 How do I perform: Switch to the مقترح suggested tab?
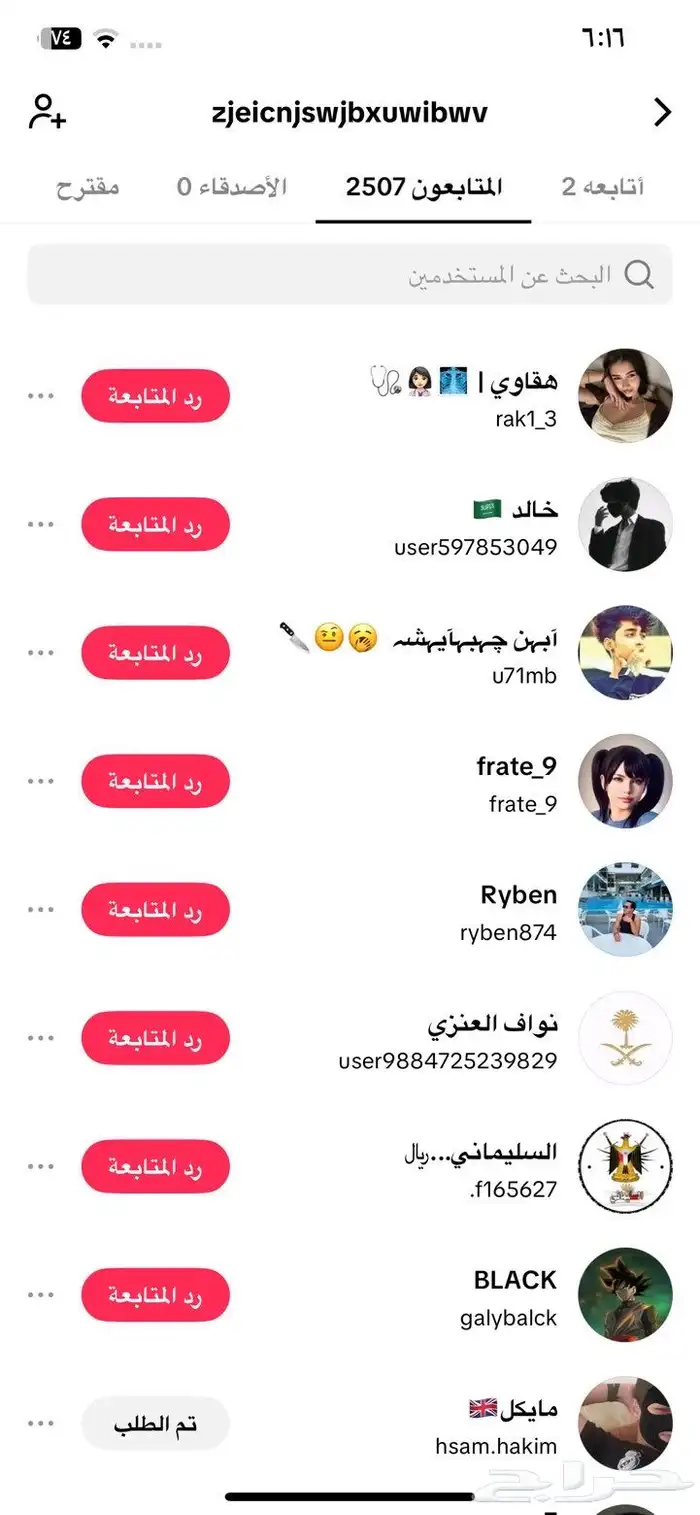88,187
